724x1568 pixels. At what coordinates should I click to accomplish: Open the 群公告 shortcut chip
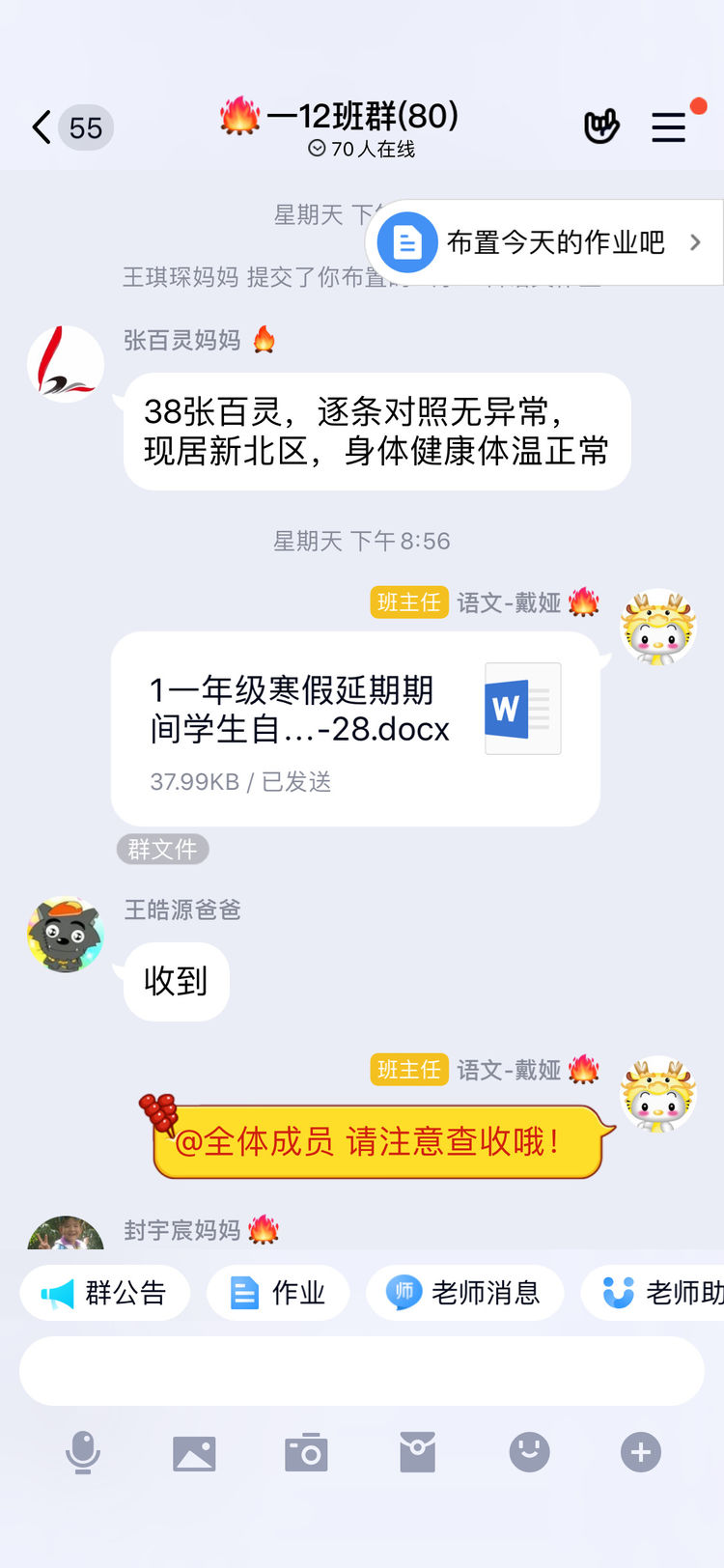click(105, 1293)
